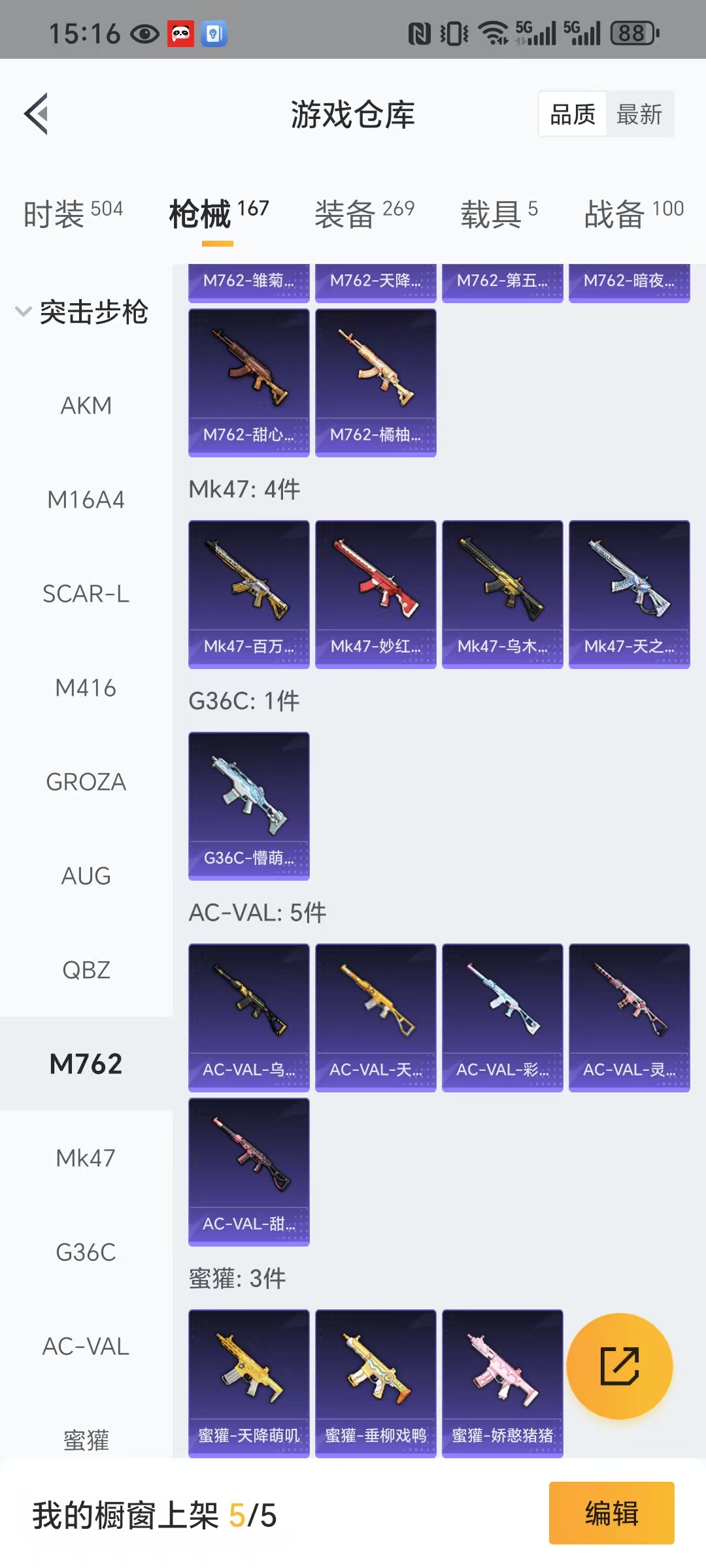Open the M762-甜心 skin tile
The height and width of the screenshot is (1568, 706).
(248, 382)
